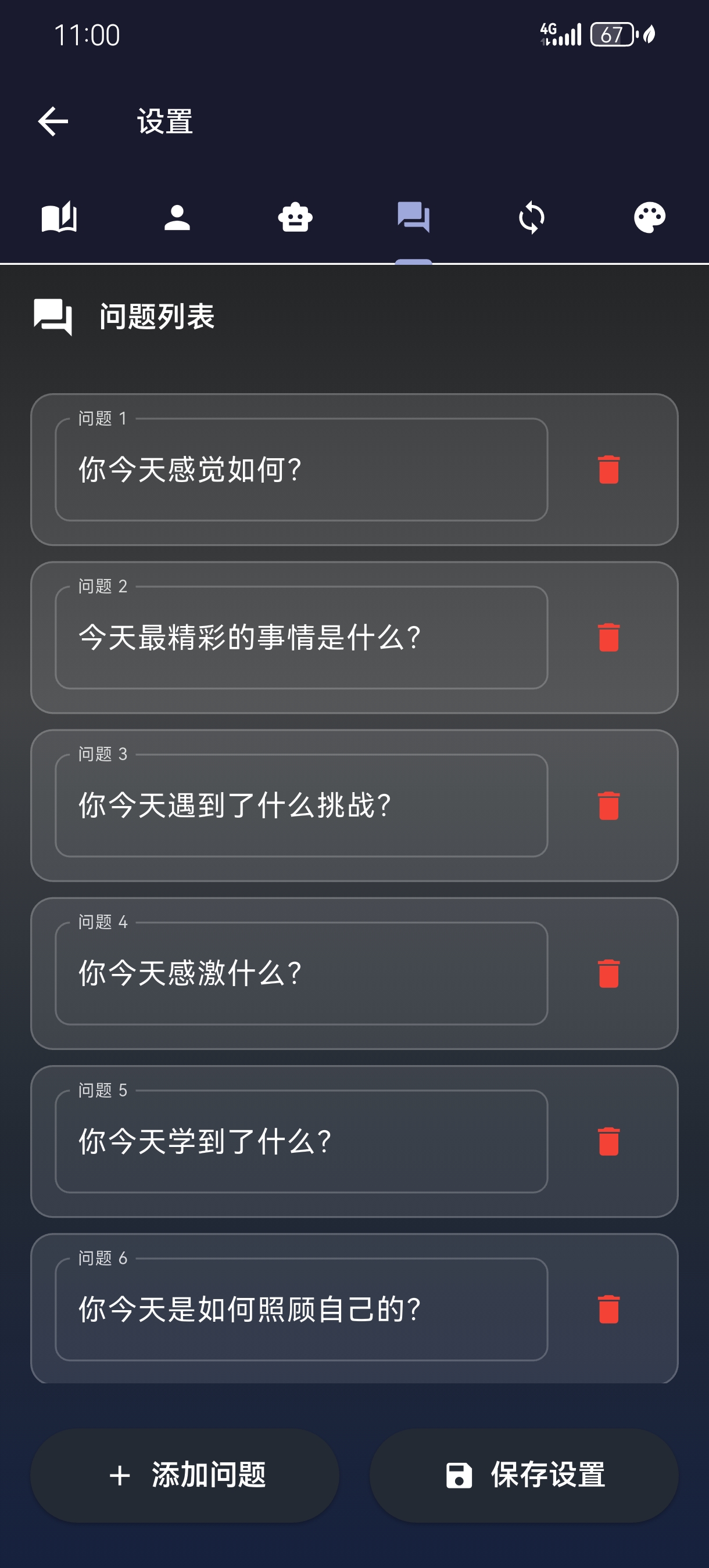Switch to the profile person tab
The image size is (709, 1568).
pyautogui.click(x=177, y=217)
